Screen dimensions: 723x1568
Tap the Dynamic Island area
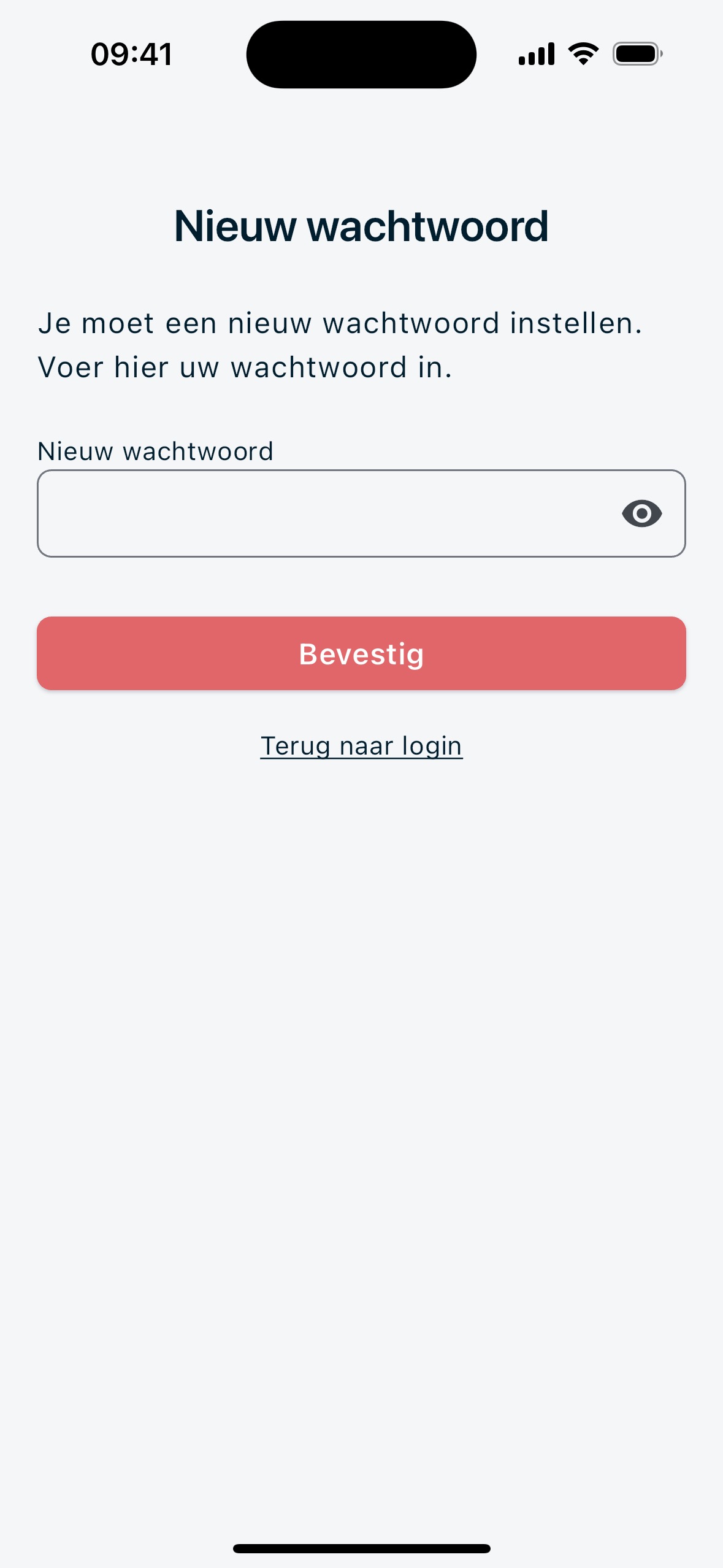click(x=361, y=53)
